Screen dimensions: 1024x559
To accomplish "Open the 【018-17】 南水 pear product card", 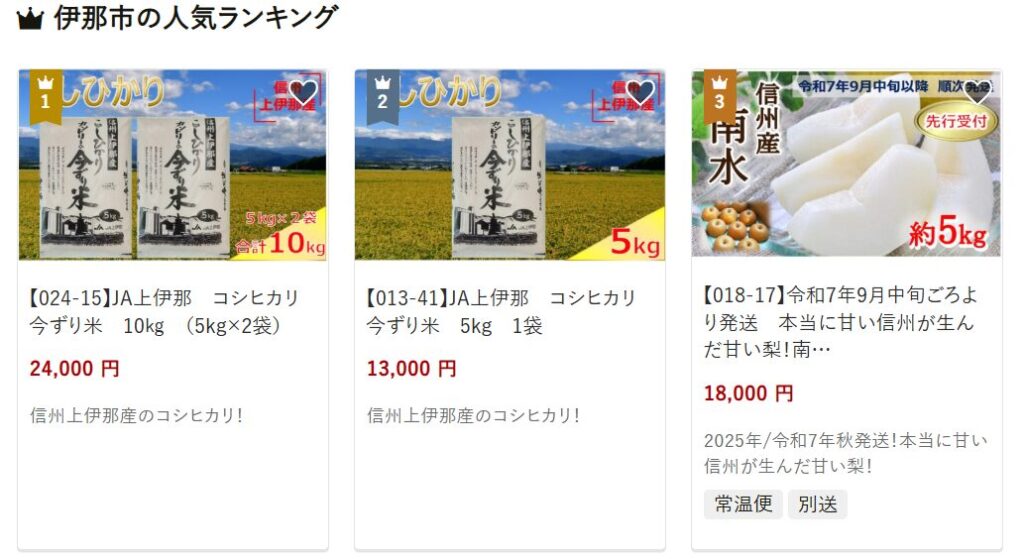I will tap(838, 322).
